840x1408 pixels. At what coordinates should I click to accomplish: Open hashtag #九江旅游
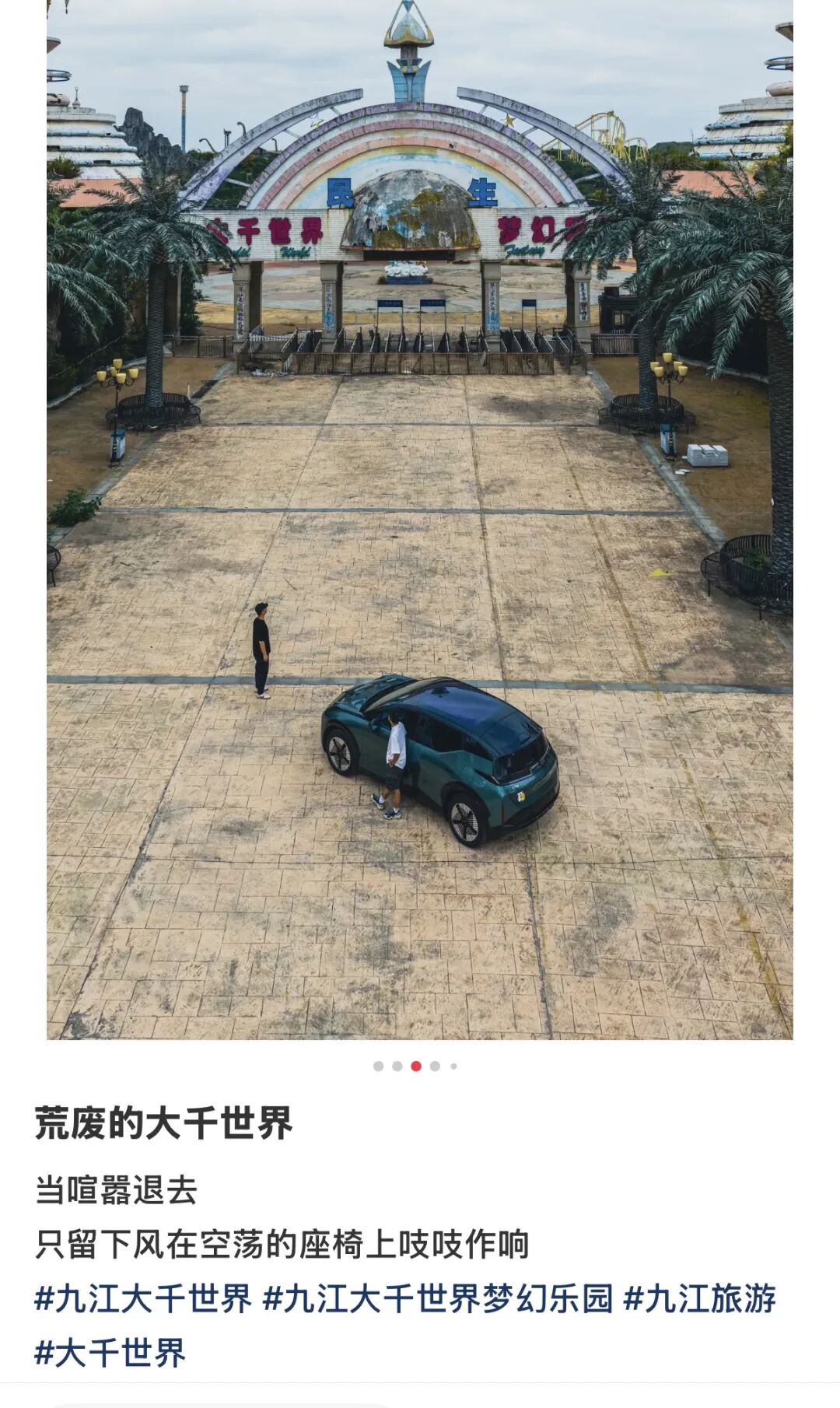pyautogui.click(x=700, y=1299)
